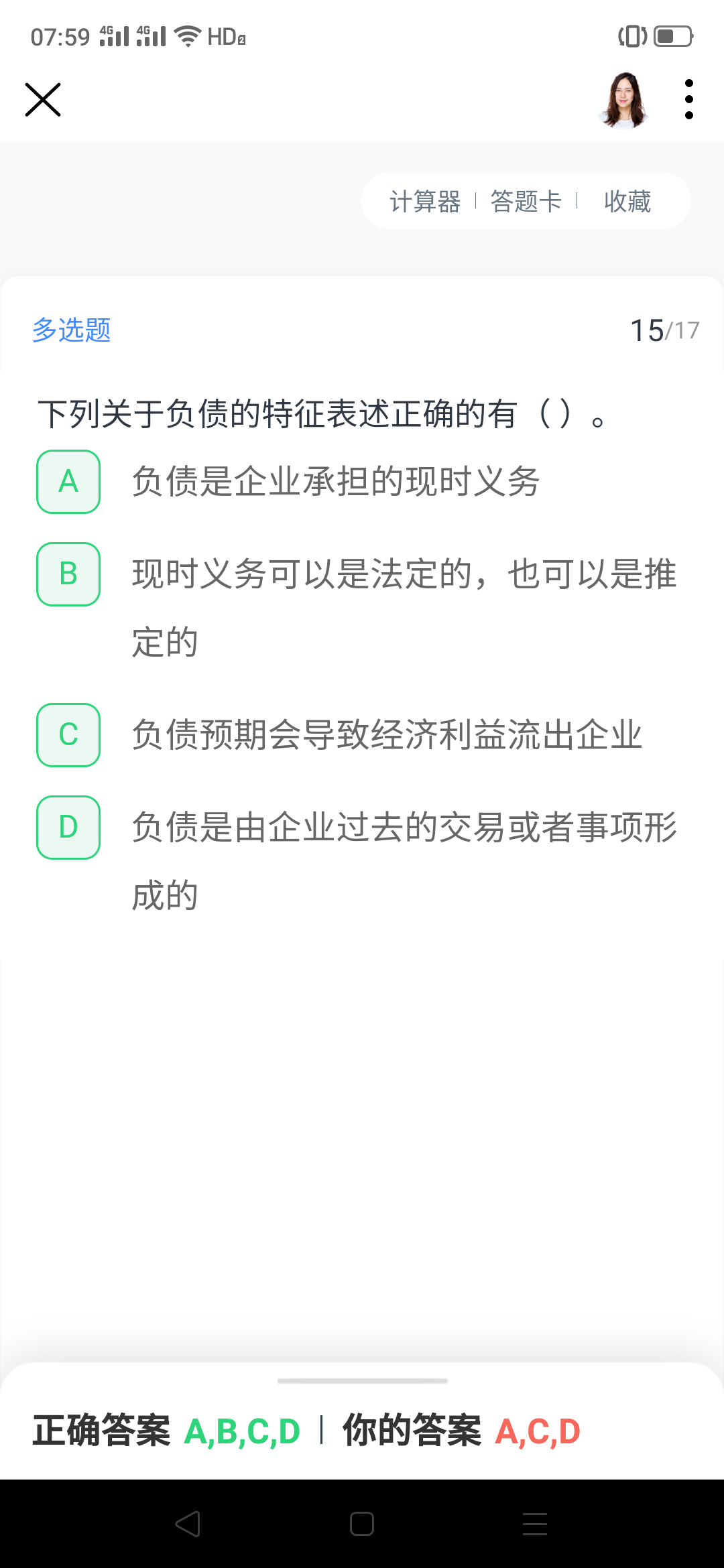Tap the drag handle on the answer panel
Image resolution: width=724 pixels, height=1568 pixels.
362,1381
